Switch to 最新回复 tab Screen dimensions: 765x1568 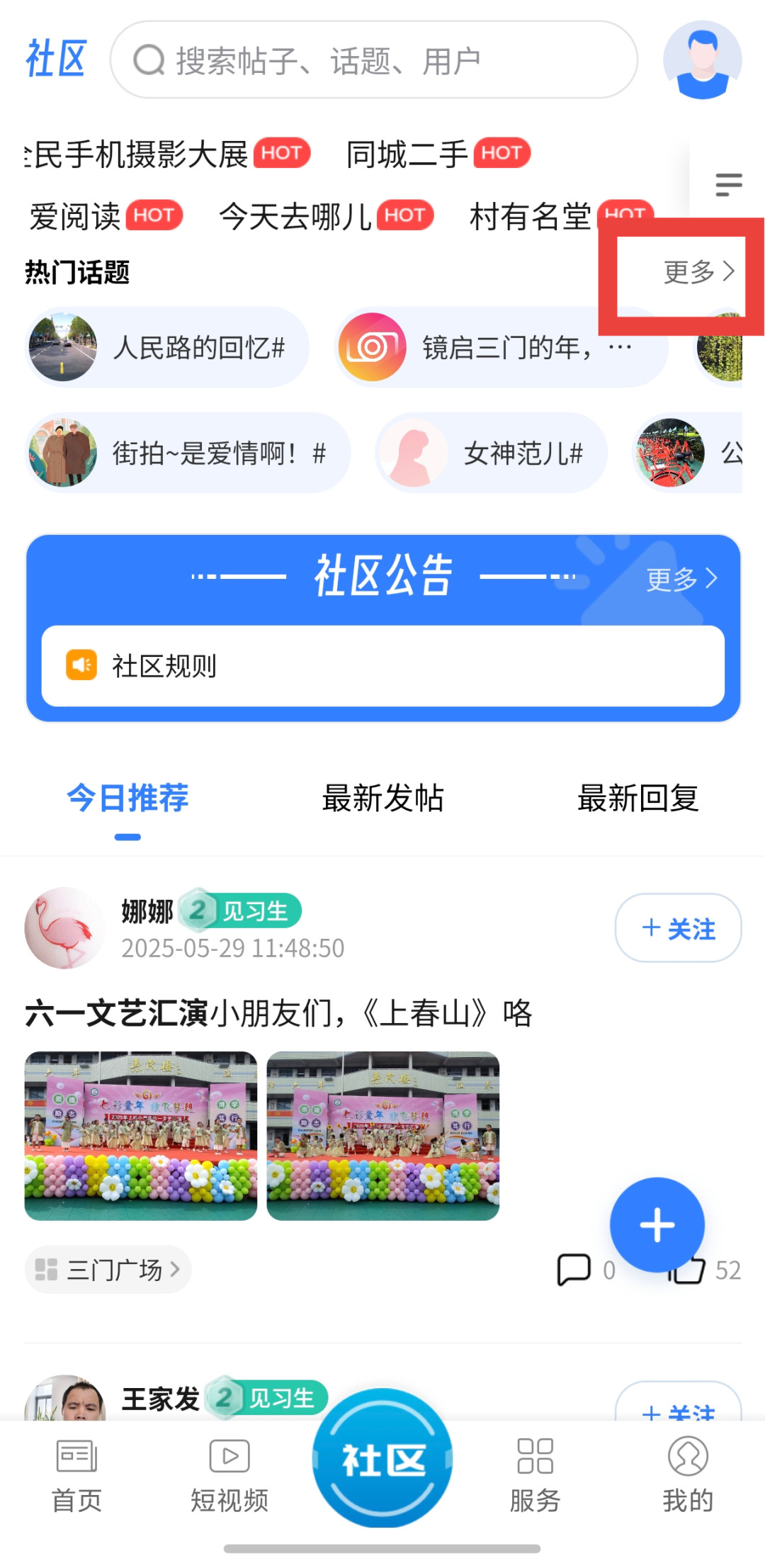(x=637, y=798)
